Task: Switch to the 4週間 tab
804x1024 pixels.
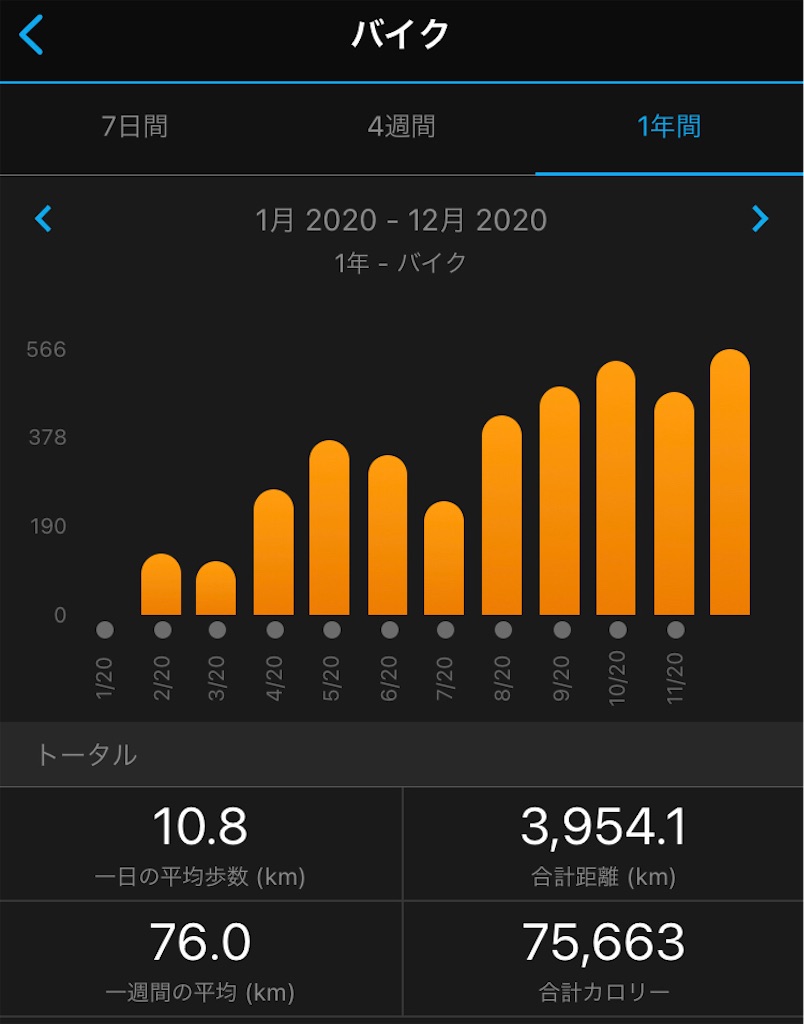Action: click(402, 127)
